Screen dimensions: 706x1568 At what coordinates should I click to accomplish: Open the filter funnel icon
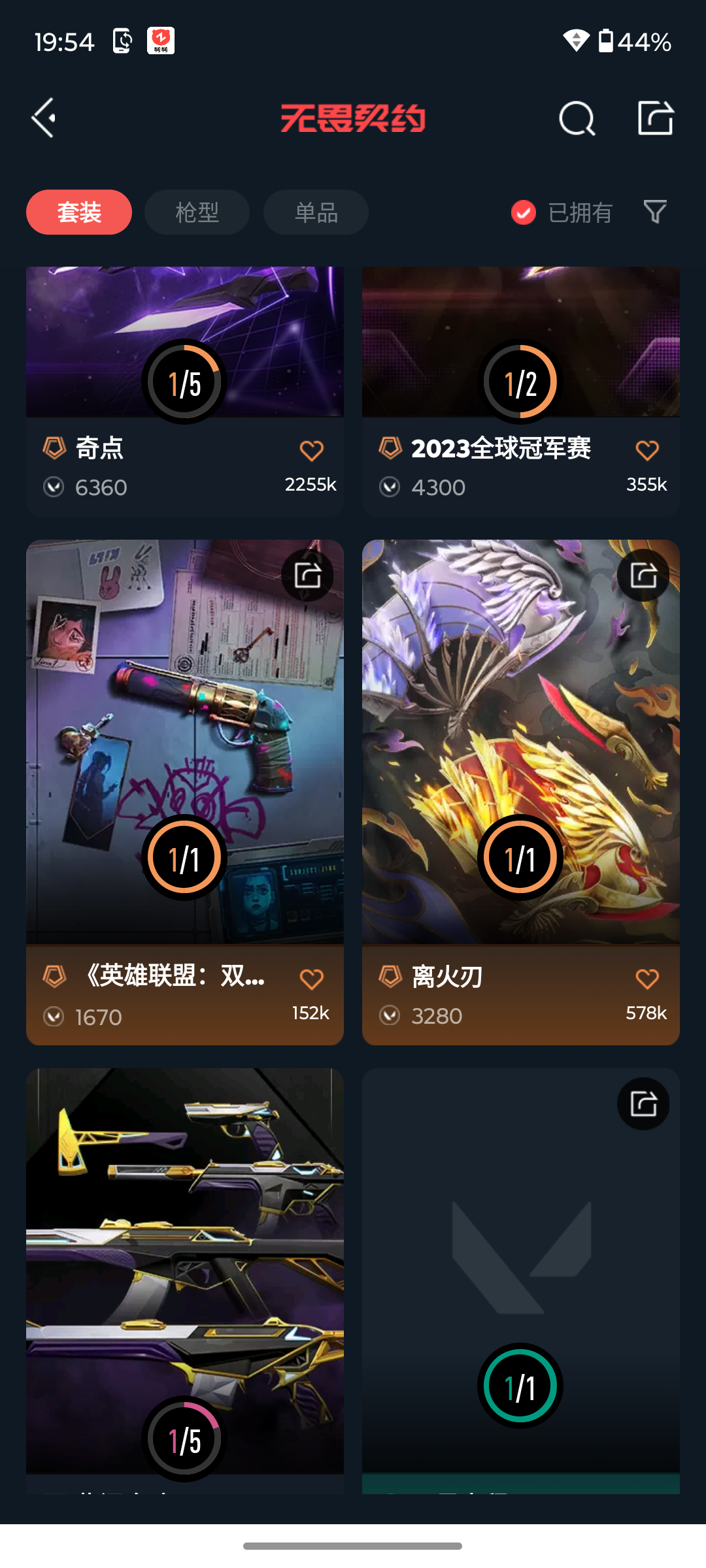tap(655, 212)
